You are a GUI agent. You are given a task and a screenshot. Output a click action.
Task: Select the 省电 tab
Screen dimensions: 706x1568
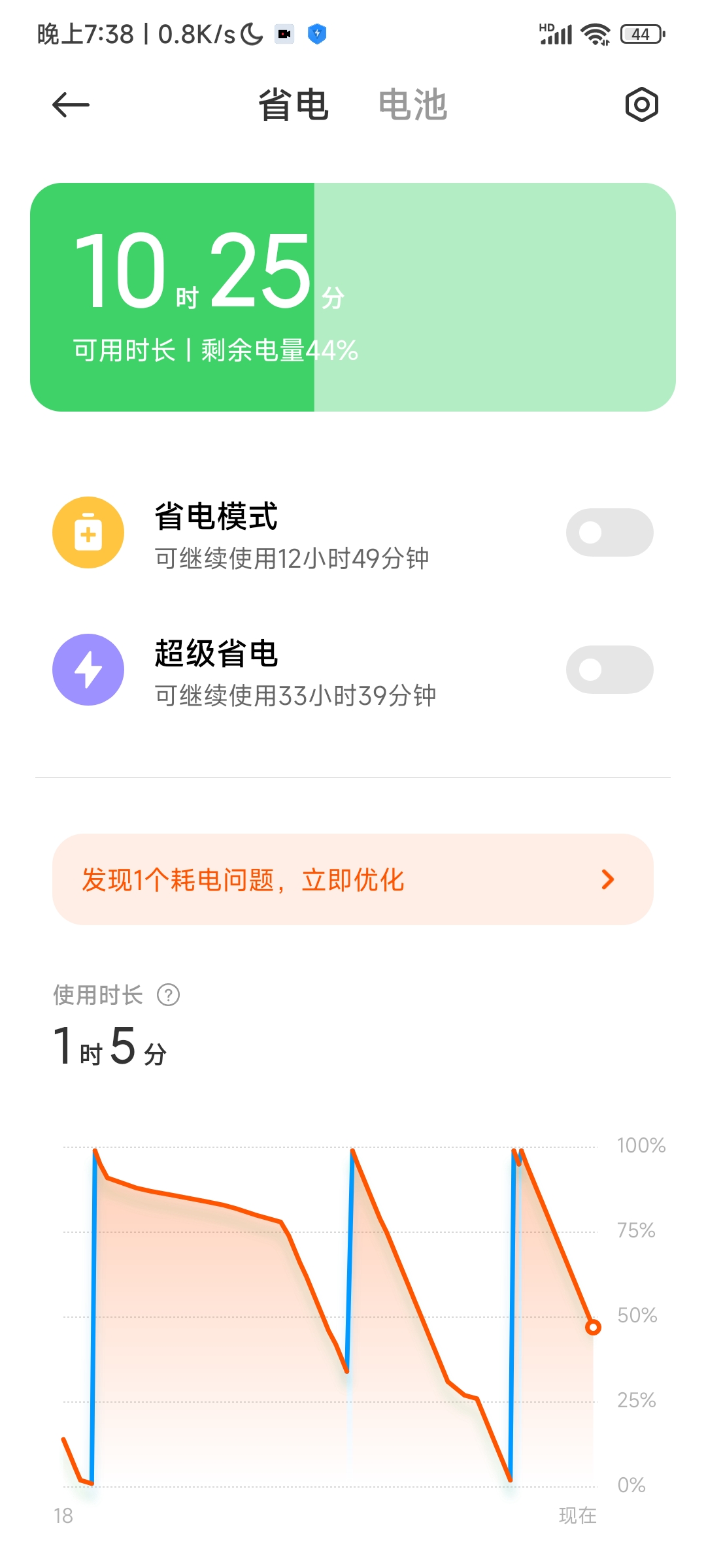[293, 105]
